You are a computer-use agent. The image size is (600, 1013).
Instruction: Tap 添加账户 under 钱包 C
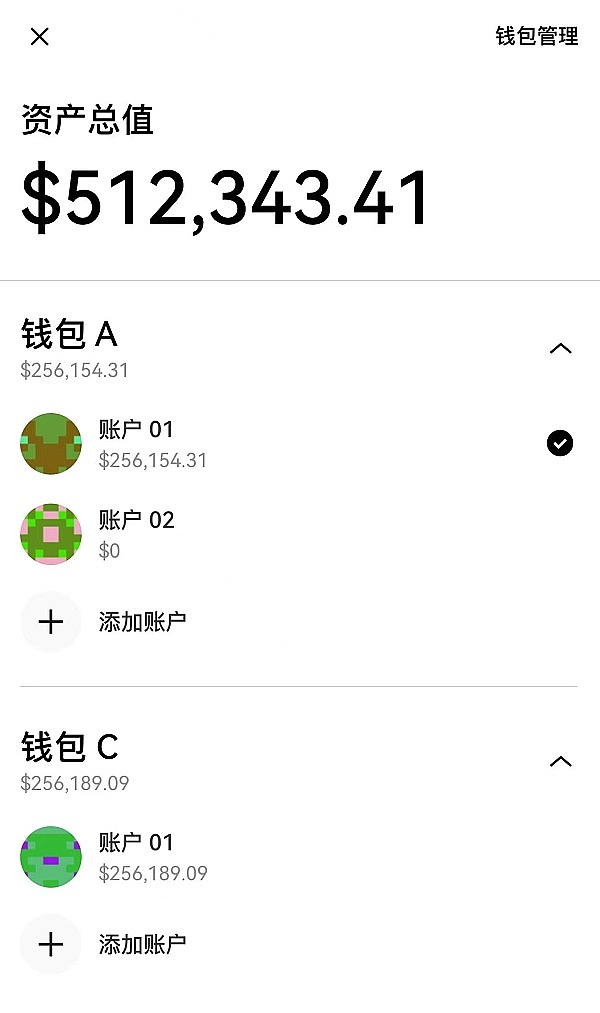pos(142,944)
